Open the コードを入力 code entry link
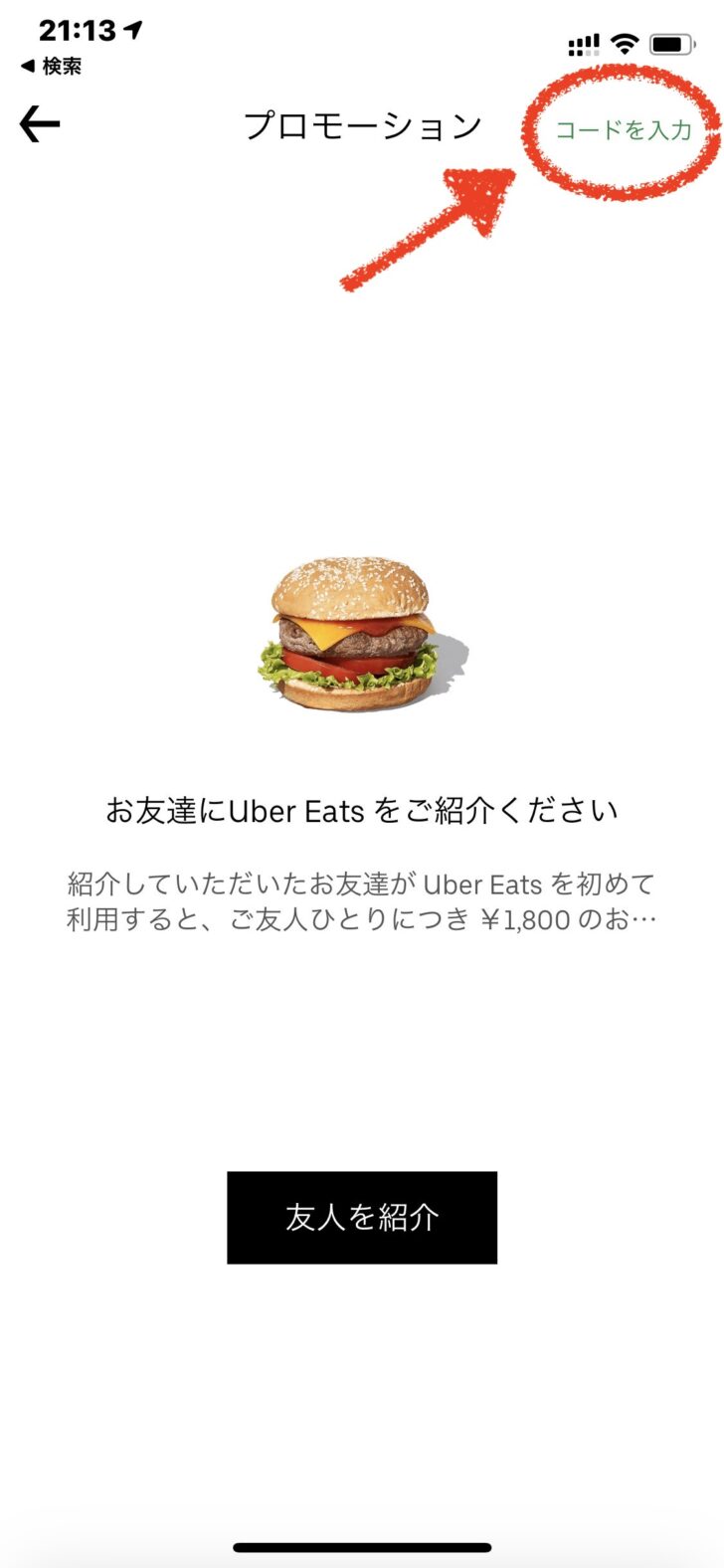Image resolution: width=724 pixels, height=1568 pixels. pyautogui.click(x=623, y=129)
